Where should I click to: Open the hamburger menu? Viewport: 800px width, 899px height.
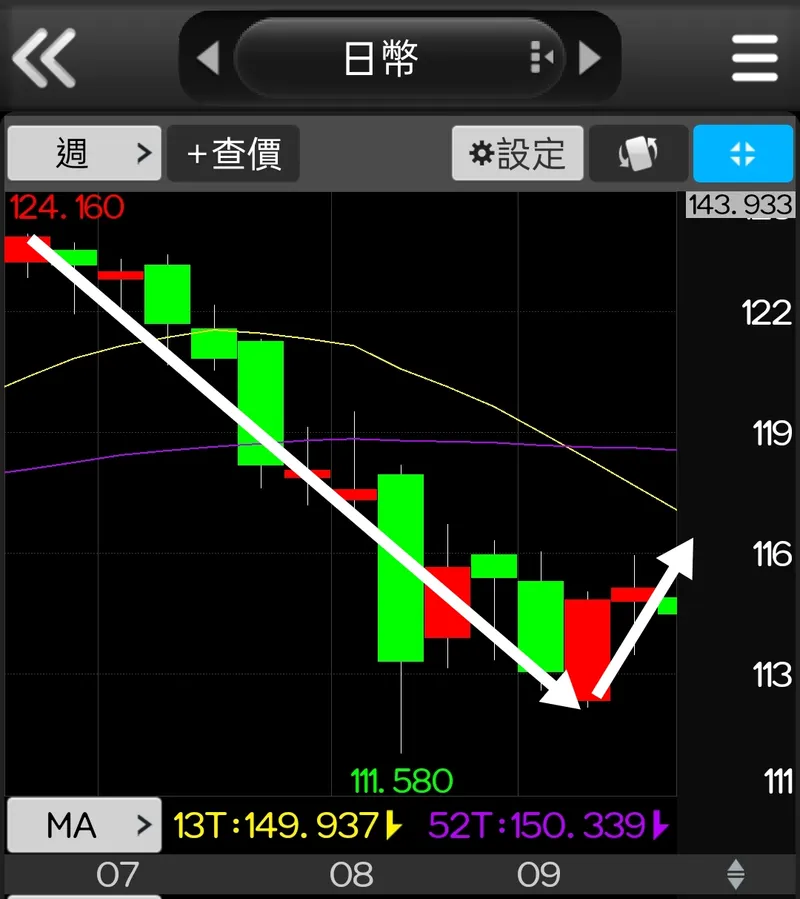(755, 58)
